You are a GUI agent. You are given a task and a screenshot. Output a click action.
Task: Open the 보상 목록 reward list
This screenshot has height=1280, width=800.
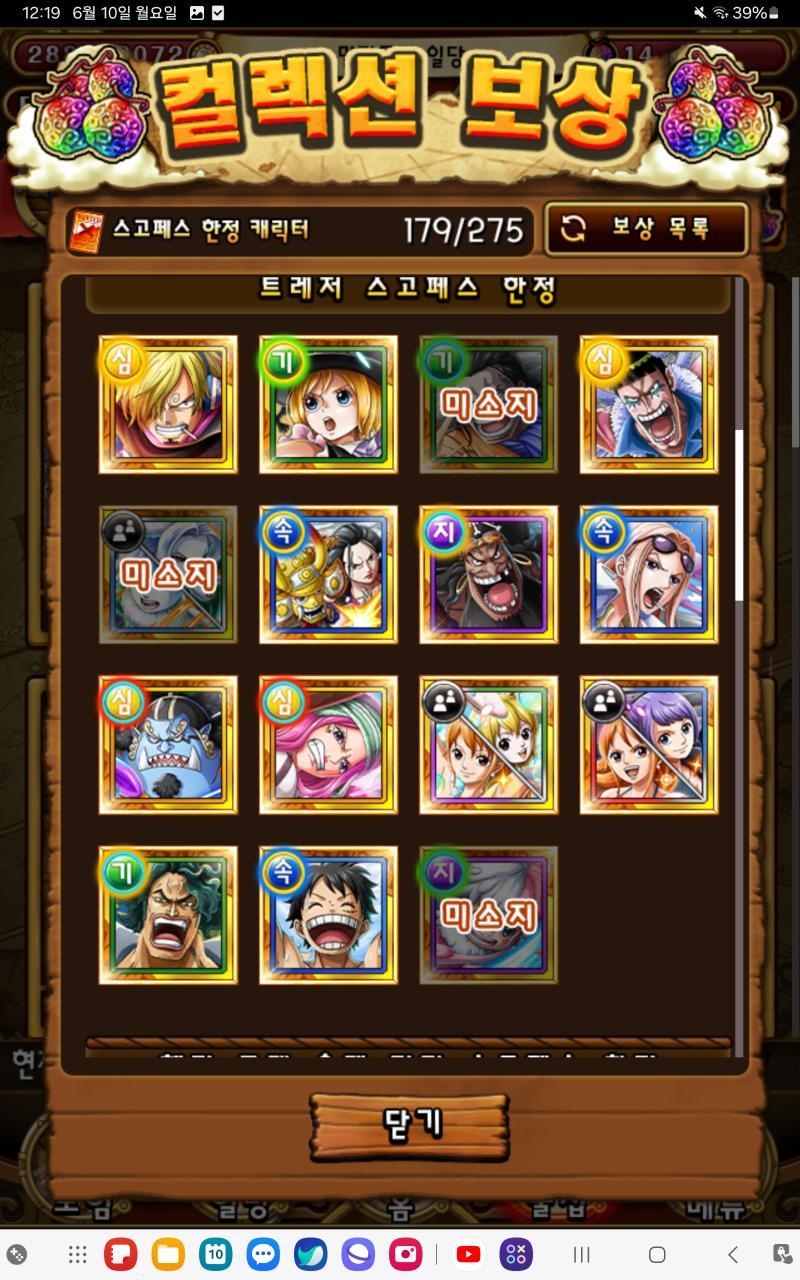[x=647, y=229]
